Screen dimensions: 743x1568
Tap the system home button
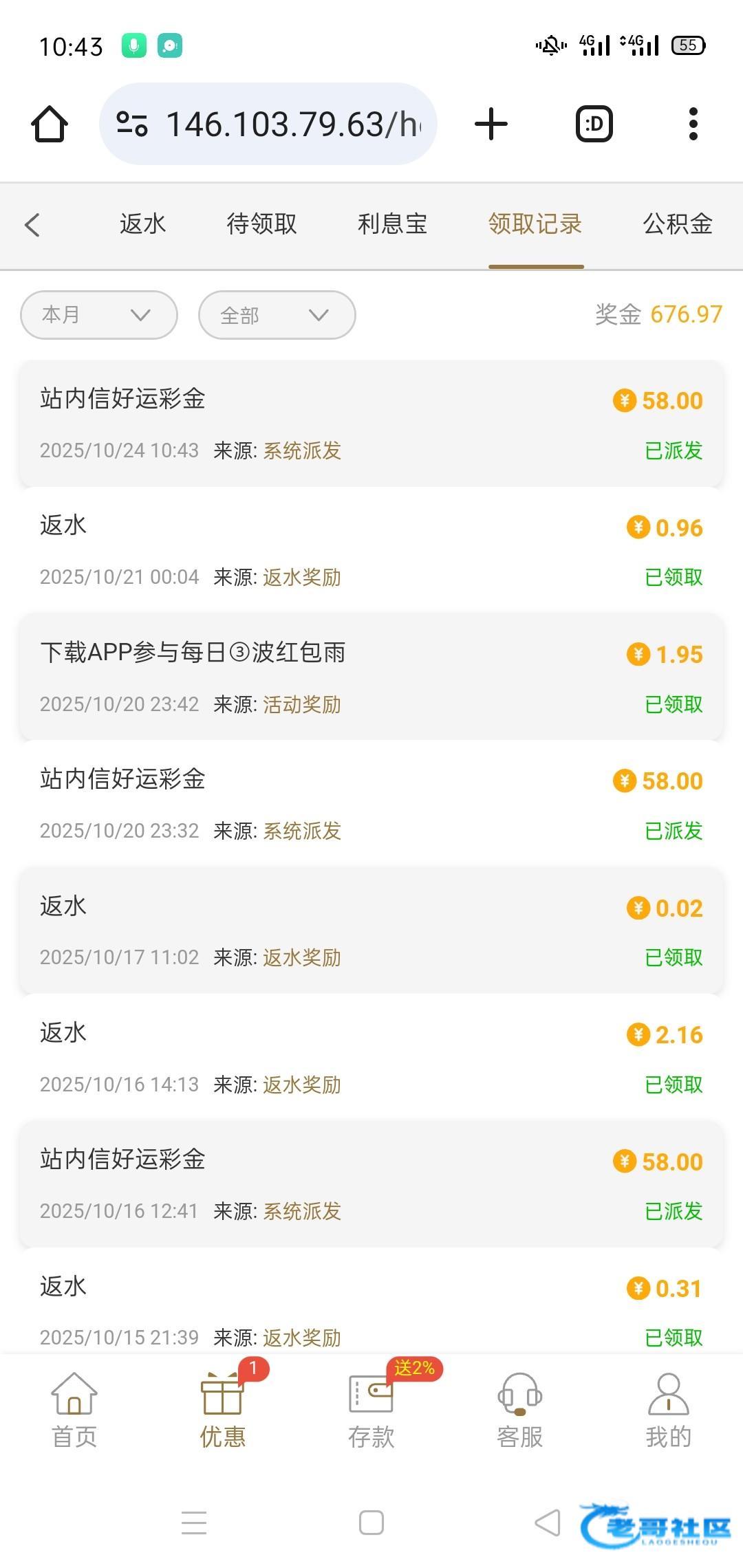pos(371,1523)
